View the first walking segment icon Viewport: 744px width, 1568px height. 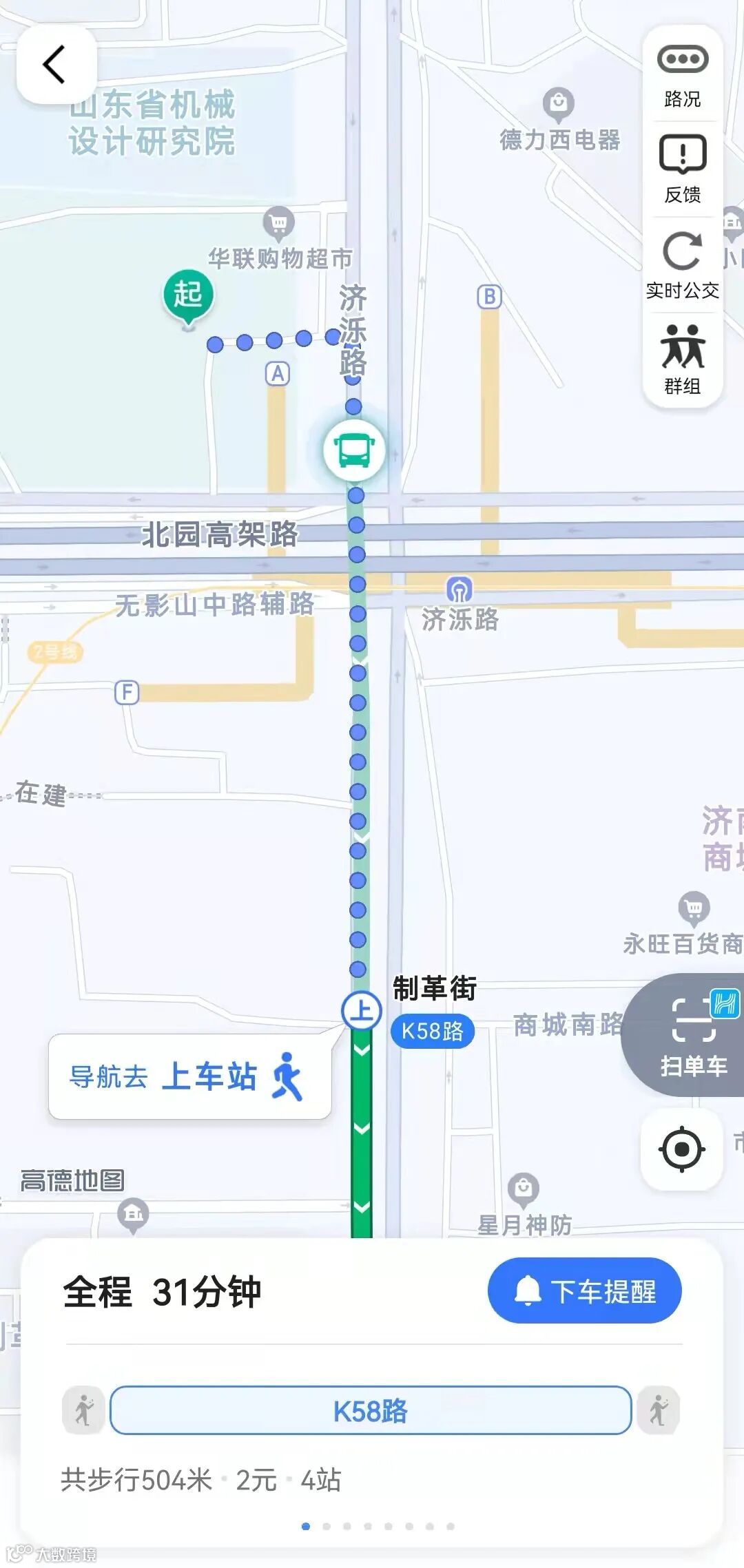click(x=84, y=1410)
